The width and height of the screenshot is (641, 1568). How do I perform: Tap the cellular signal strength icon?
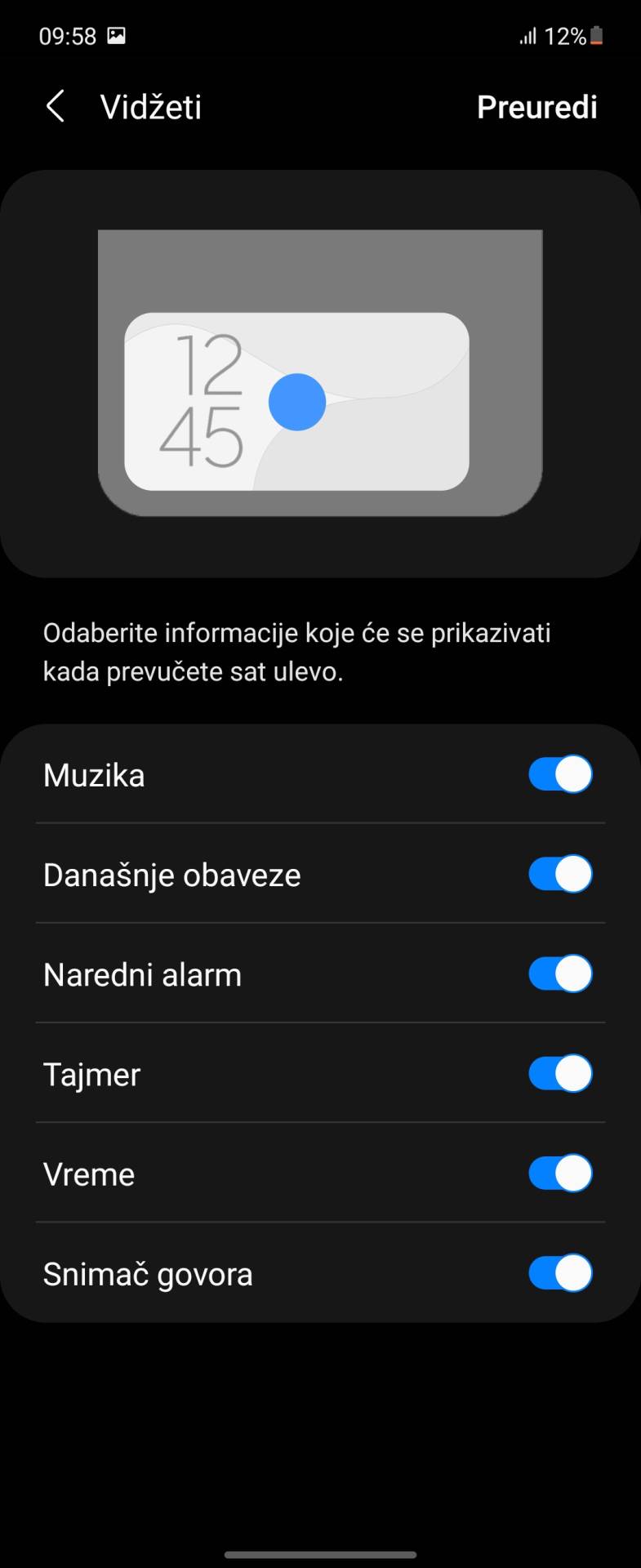[x=528, y=36]
